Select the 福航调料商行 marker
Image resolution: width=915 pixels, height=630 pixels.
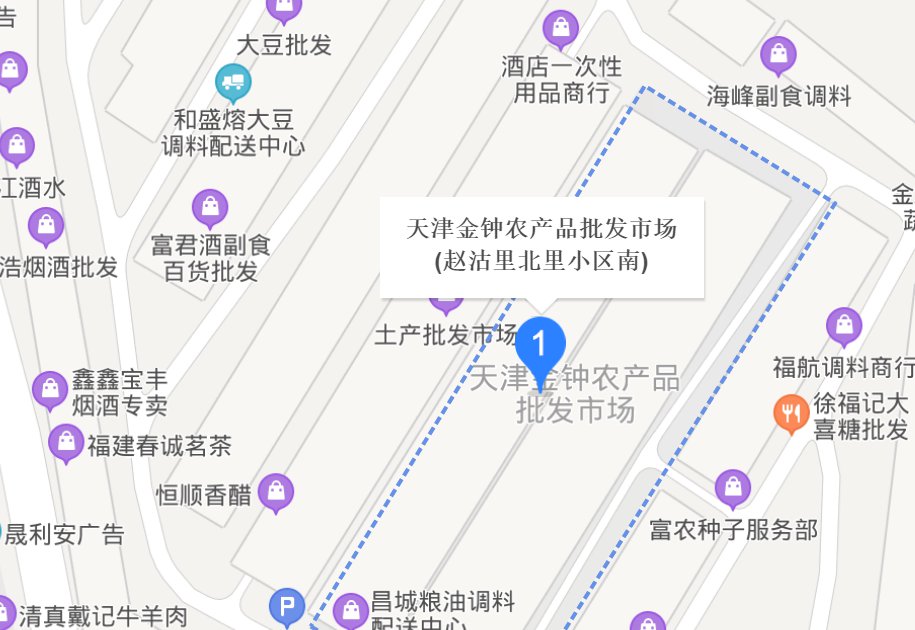(x=844, y=325)
